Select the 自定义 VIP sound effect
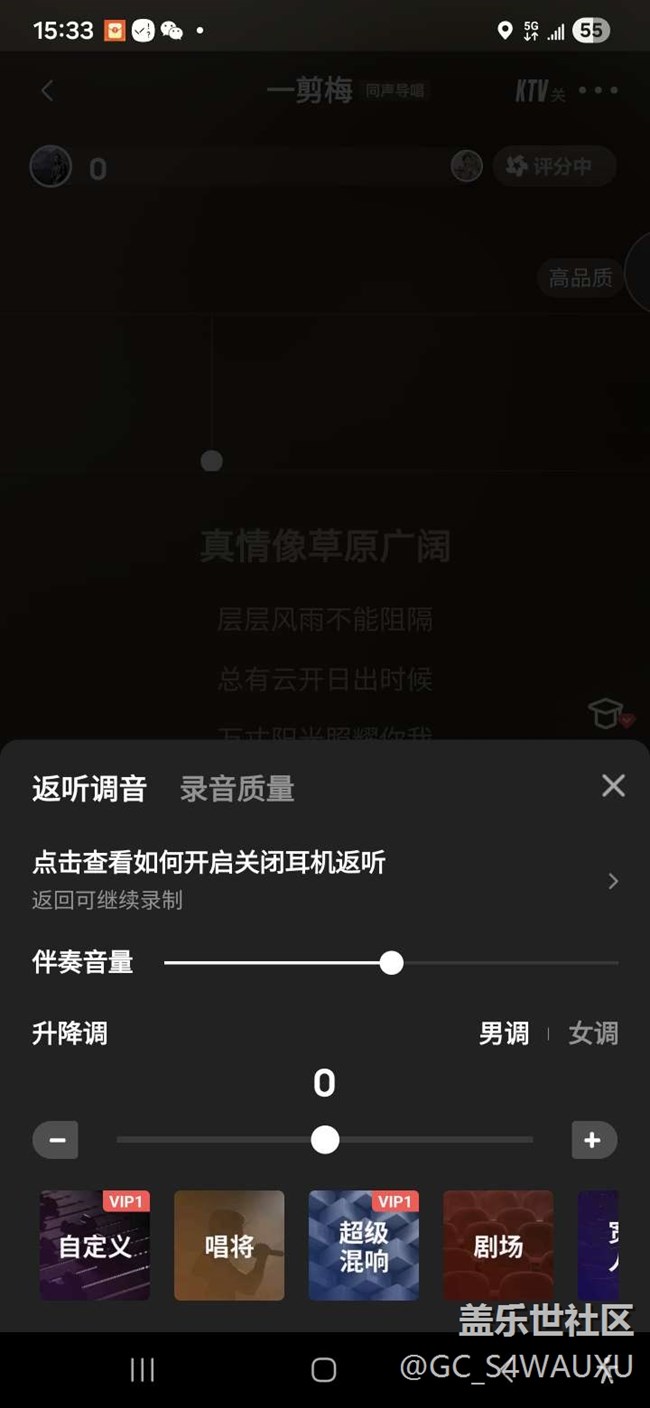Screen dimensions: 650x1408 click(x=95, y=1245)
